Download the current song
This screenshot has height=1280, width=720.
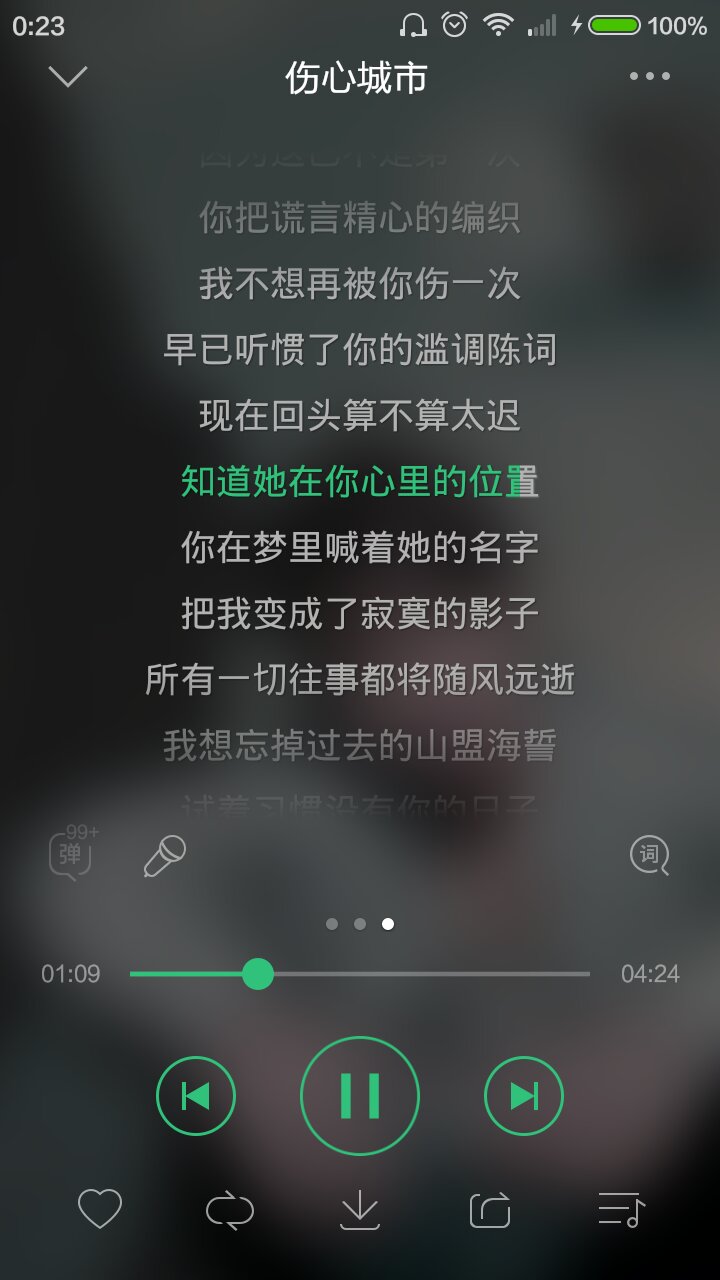click(x=360, y=1210)
